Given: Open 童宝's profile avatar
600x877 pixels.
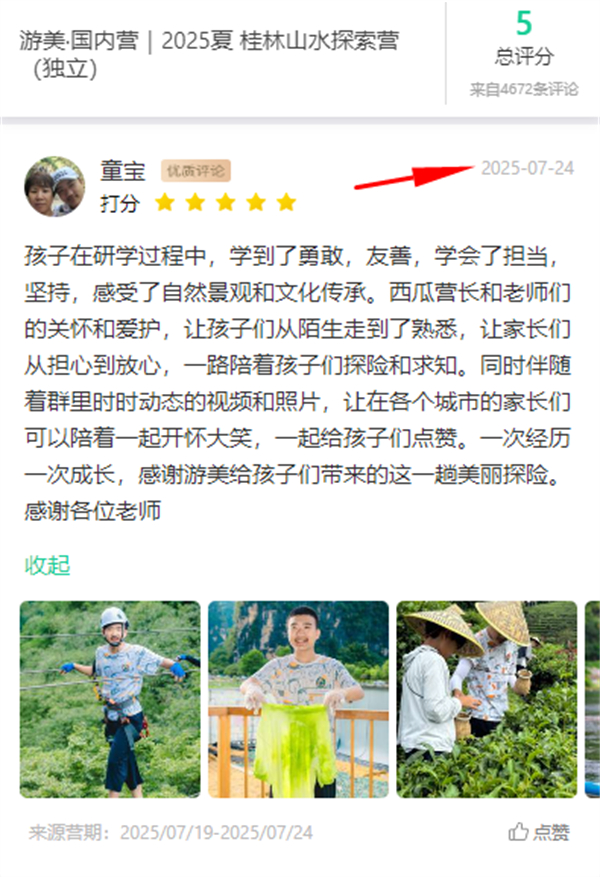Looking at the screenshot, I should 55,187.
